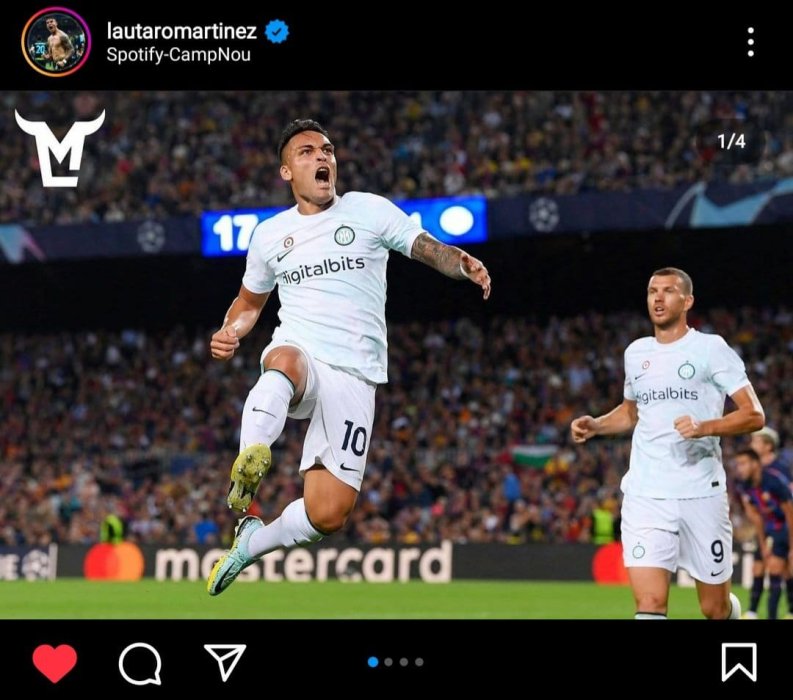793x700 pixels.
Task: Open the Spotify-CampNou location tag
Action: [178, 55]
